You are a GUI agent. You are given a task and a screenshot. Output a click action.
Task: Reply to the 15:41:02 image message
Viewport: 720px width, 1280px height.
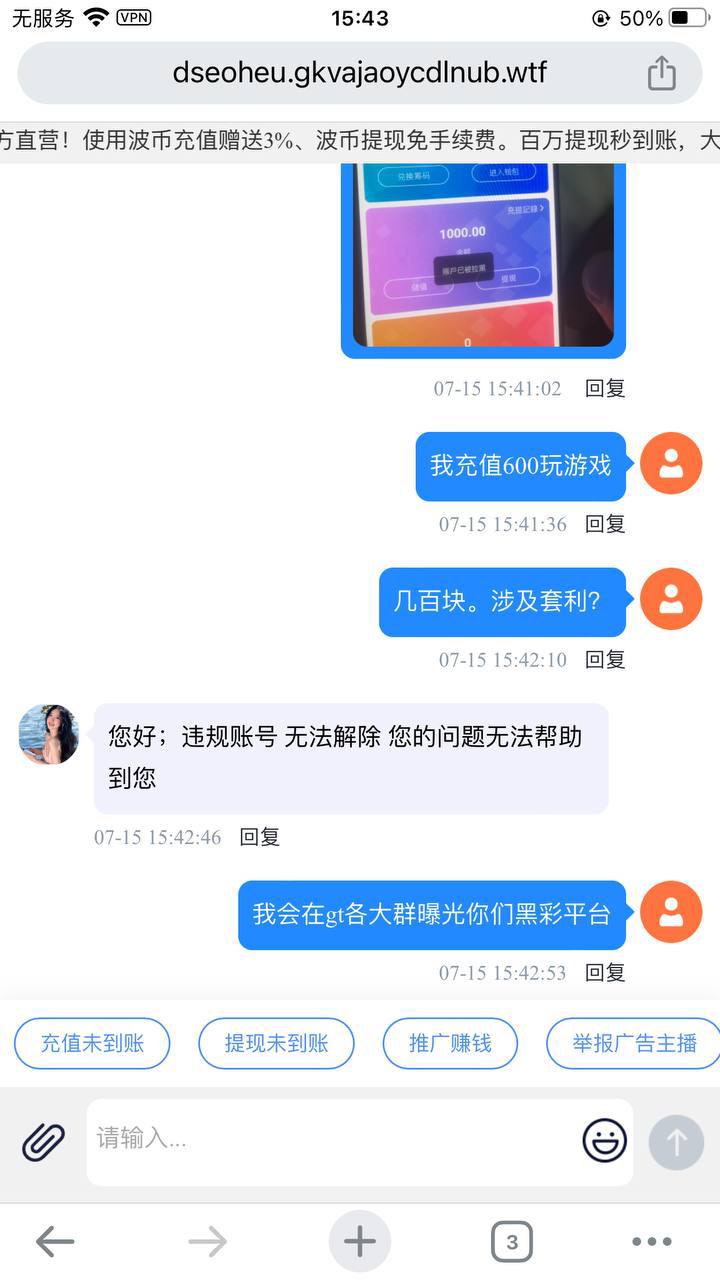click(605, 389)
